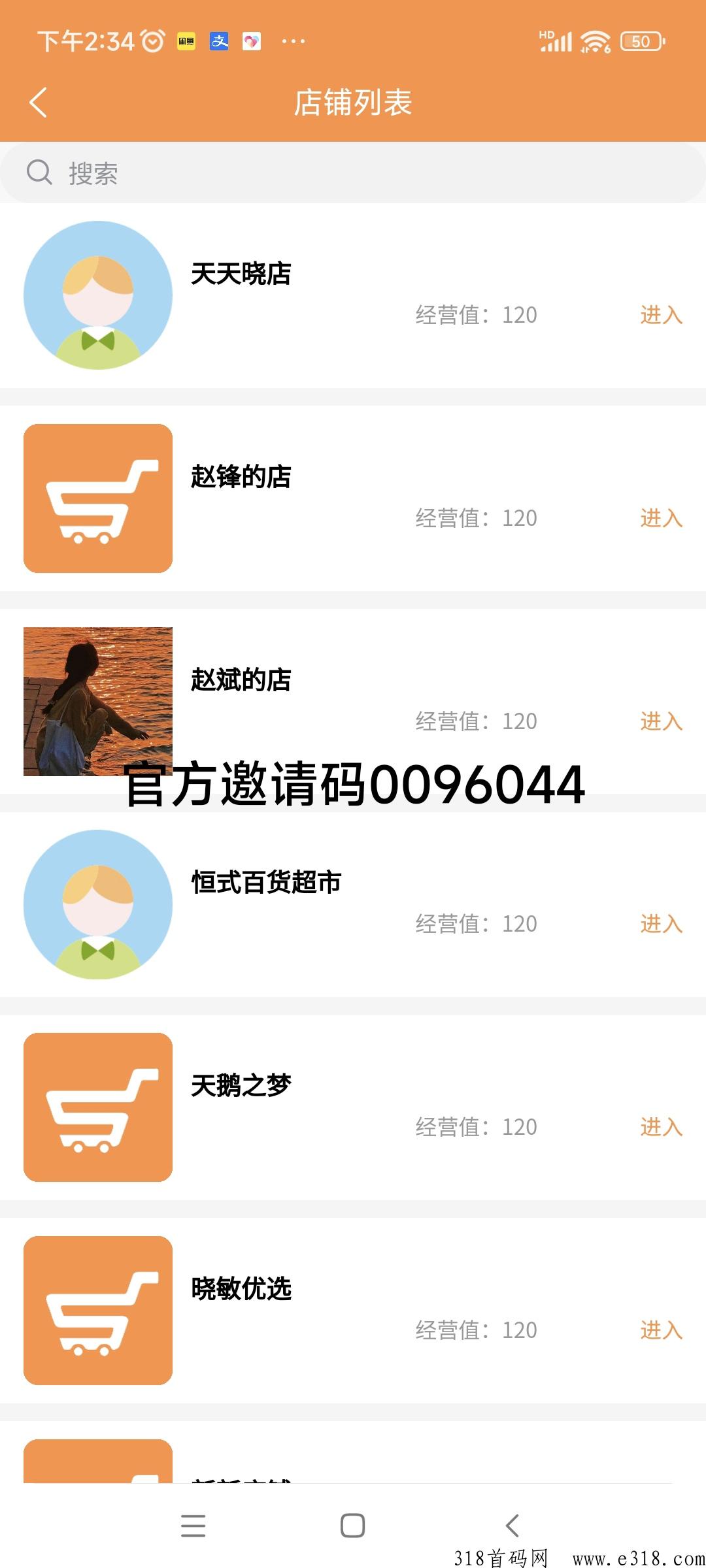706x1568 pixels.
Task: Select the 天鹅之梦 shop name
Action: click(x=241, y=1085)
